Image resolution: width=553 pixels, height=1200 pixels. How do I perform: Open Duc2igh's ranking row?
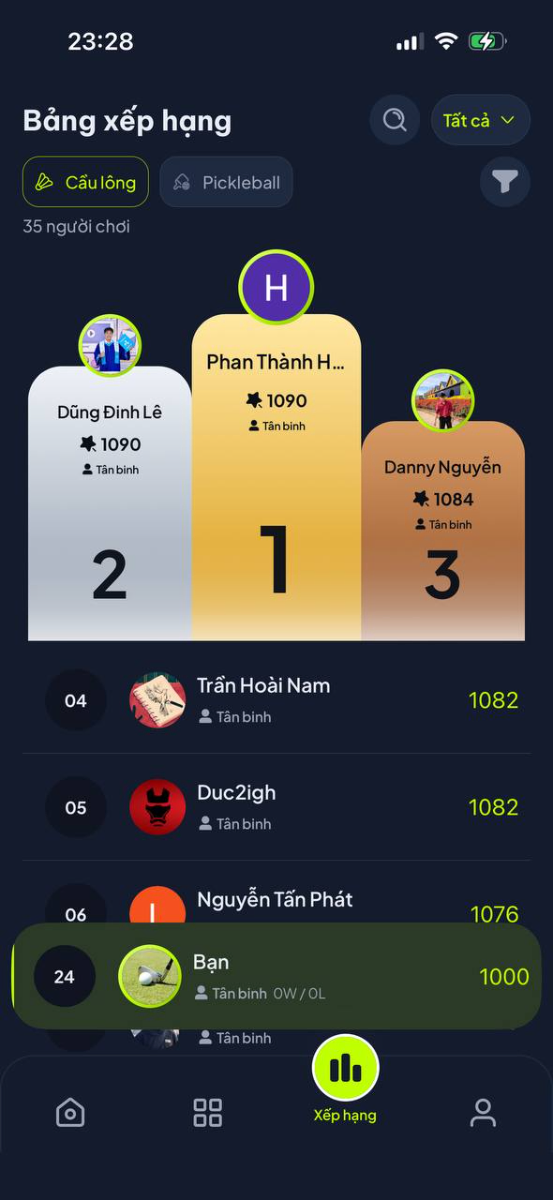coord(276,807)
